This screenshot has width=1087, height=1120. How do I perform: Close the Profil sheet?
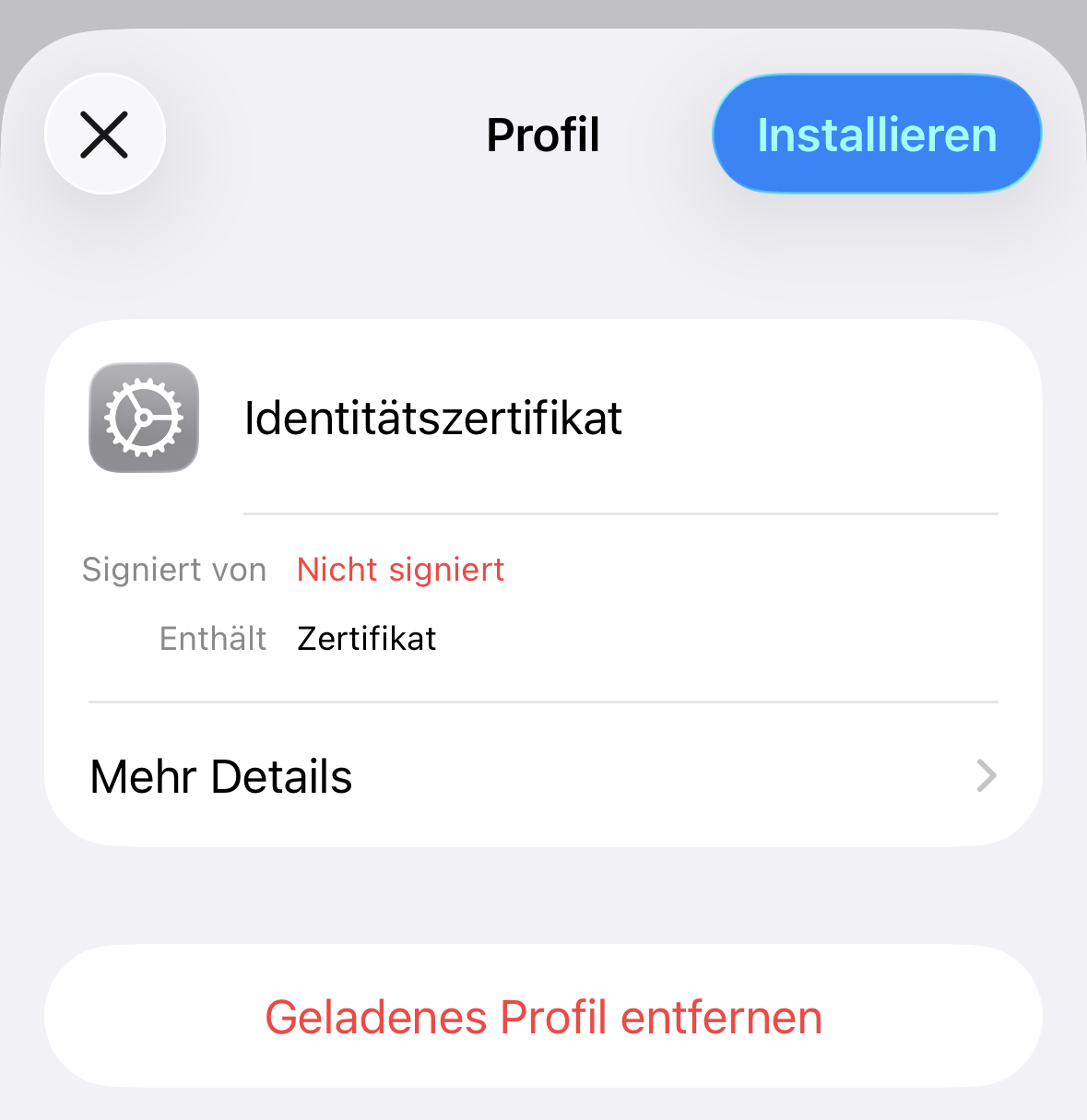coord(105,135)
